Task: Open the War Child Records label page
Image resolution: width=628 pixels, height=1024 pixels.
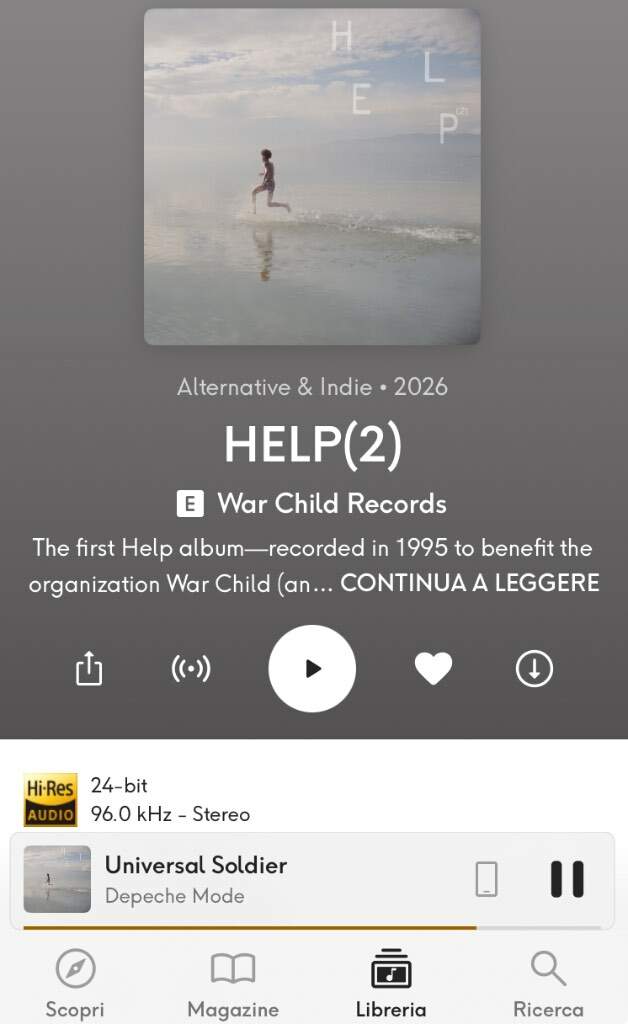Action: pyautogui.click(x=331, y=504)
